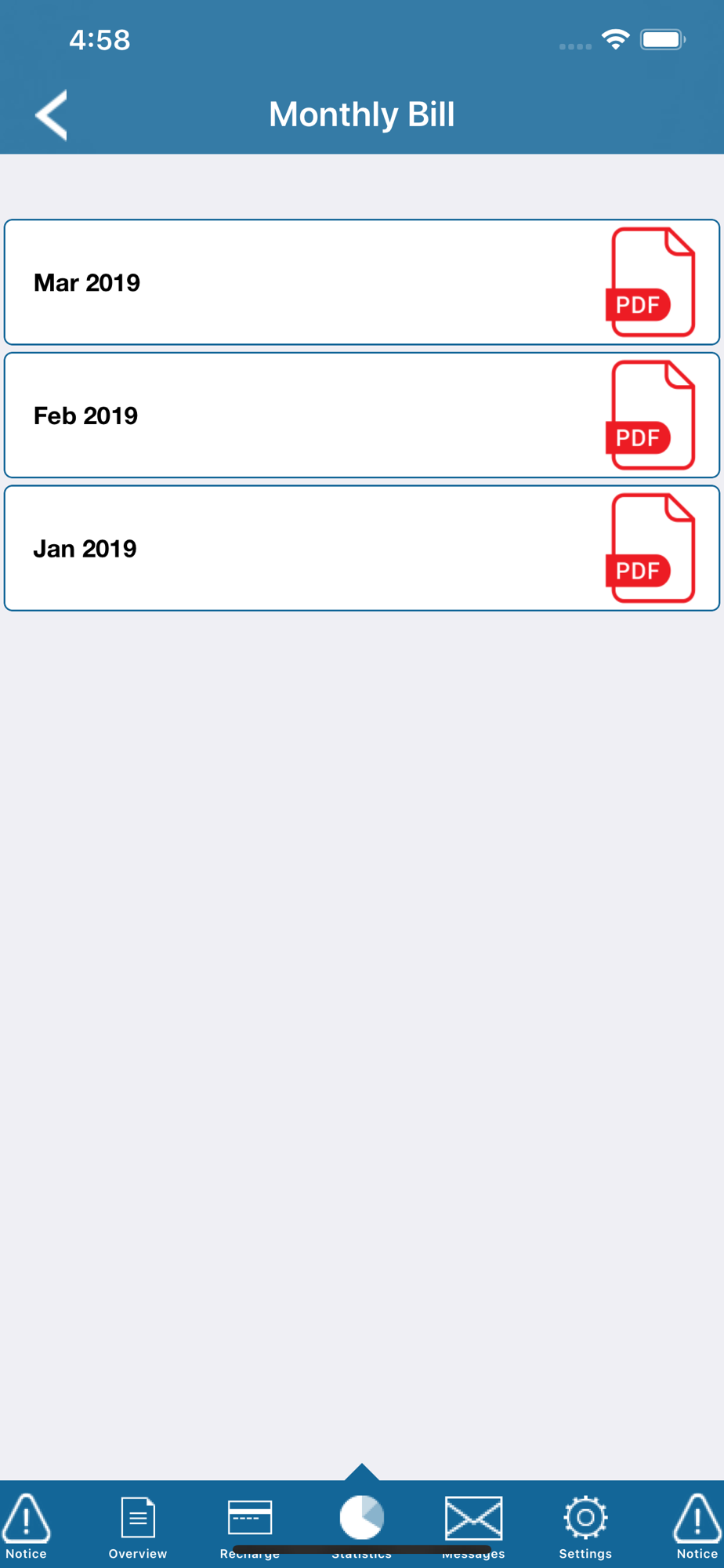Download the Mar 2019 PDF

click(x=650, y=282)
